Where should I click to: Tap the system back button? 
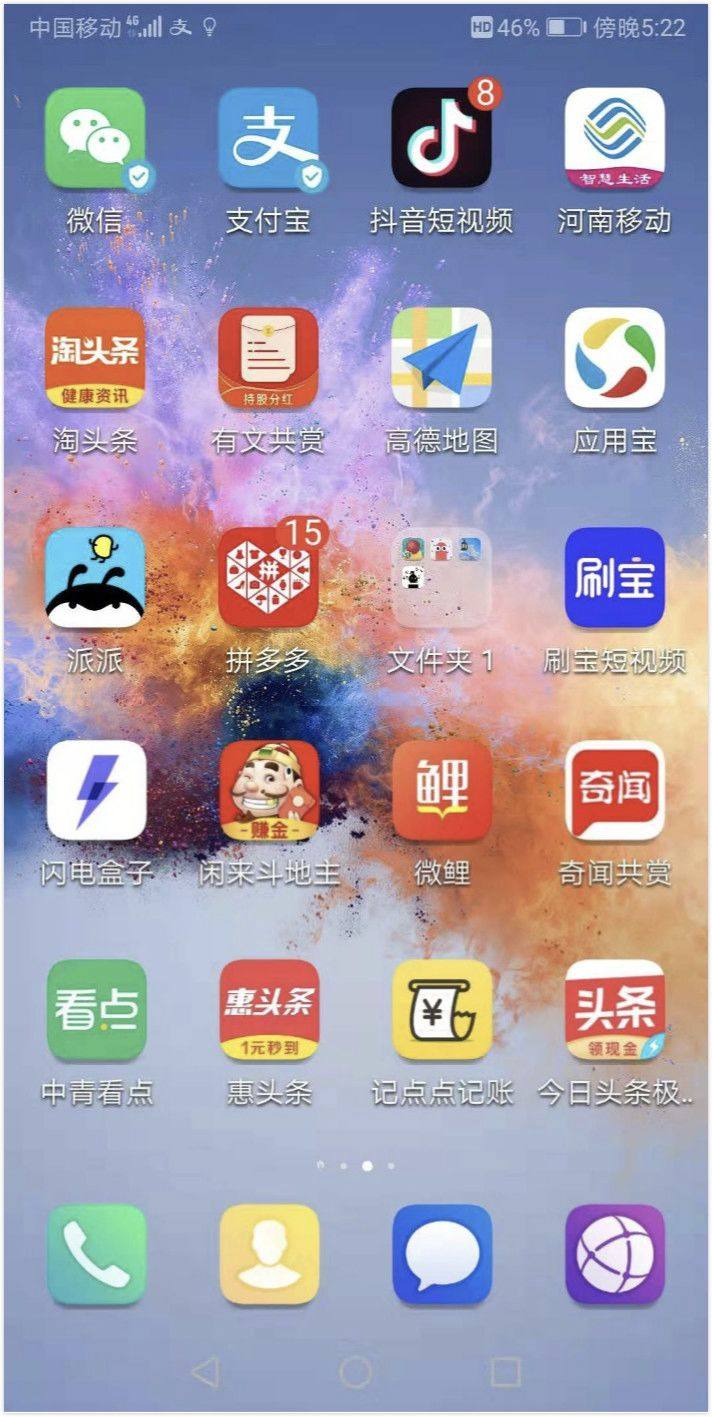tap(205, 1372)
